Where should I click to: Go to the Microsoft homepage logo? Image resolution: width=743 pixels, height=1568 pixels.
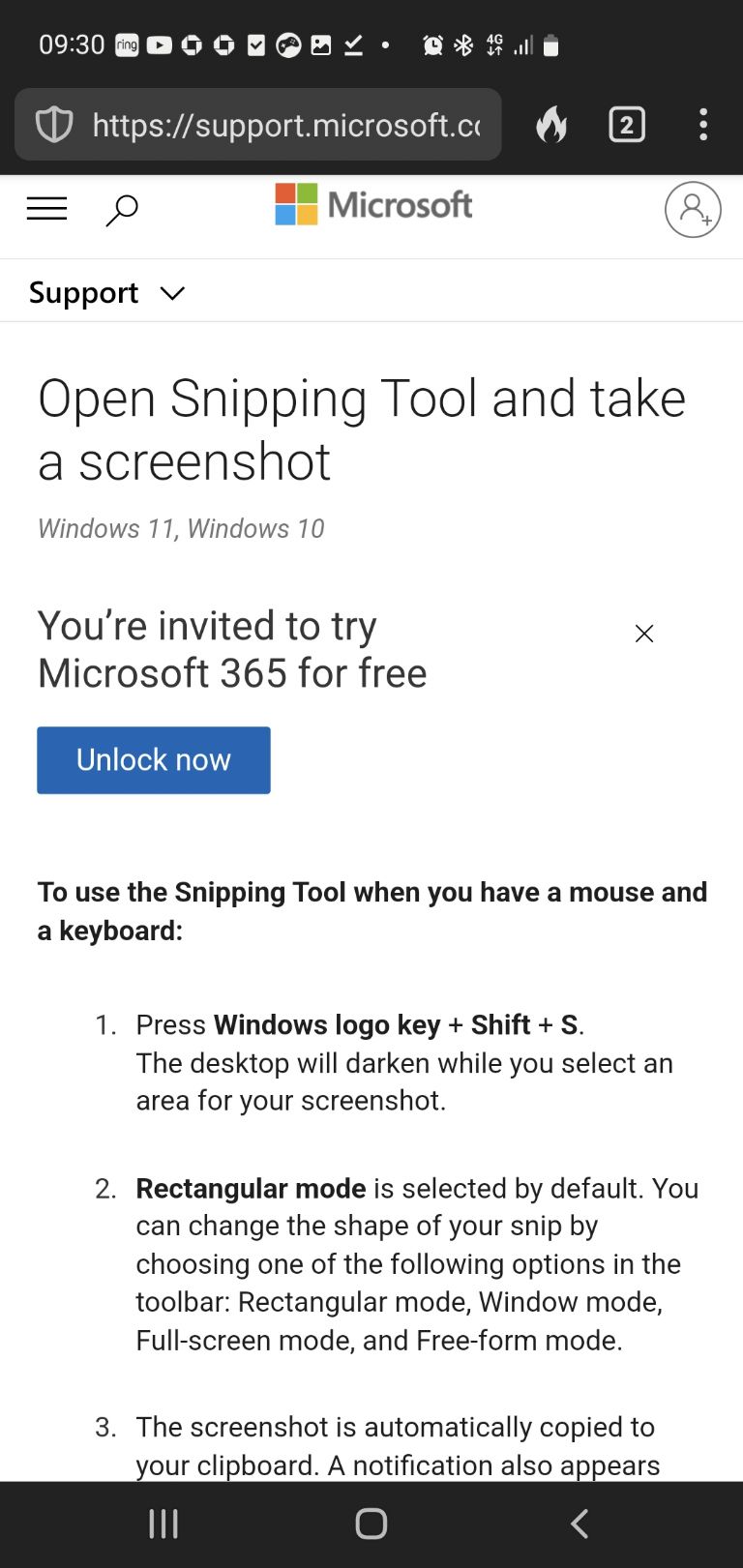point(373,204)
